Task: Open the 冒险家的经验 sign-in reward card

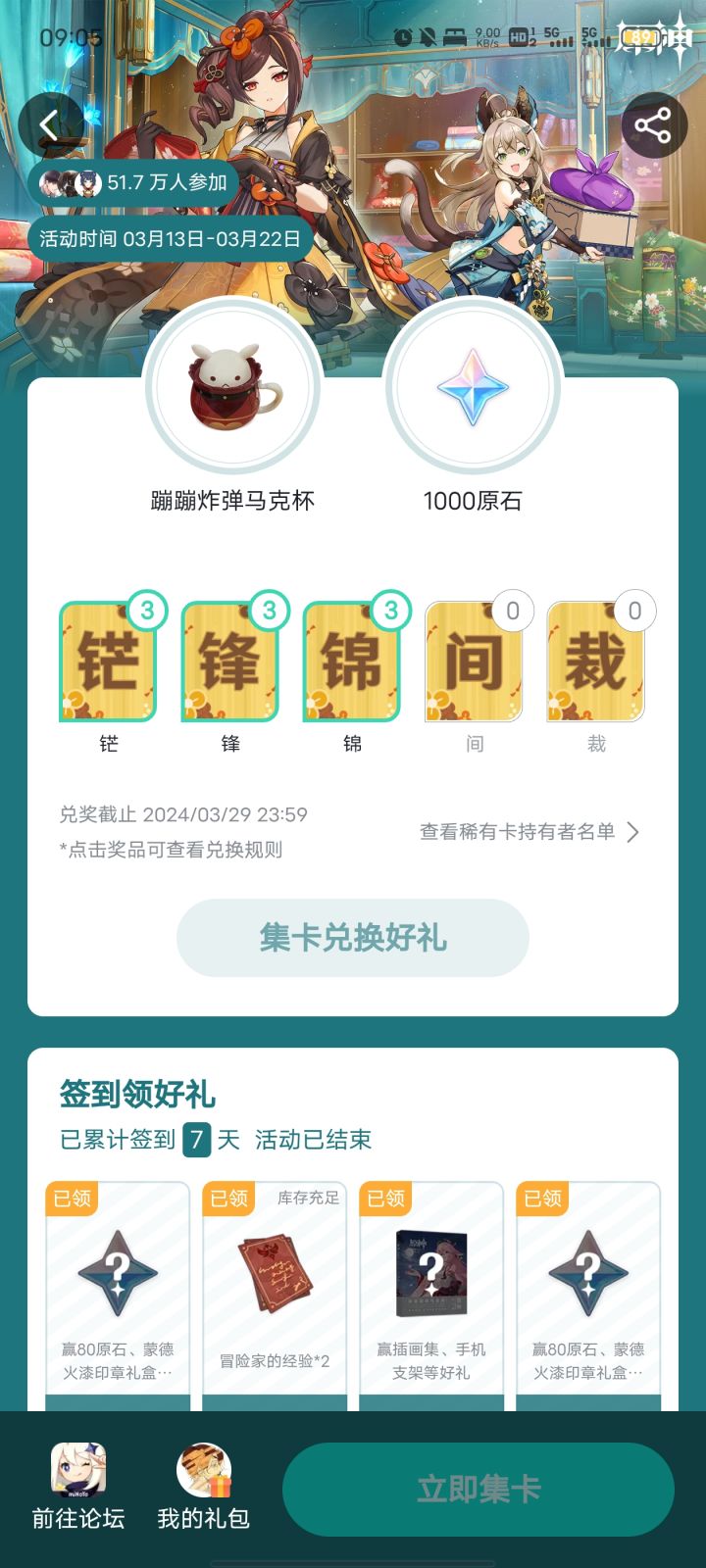Action: [x=275, y=1279]
